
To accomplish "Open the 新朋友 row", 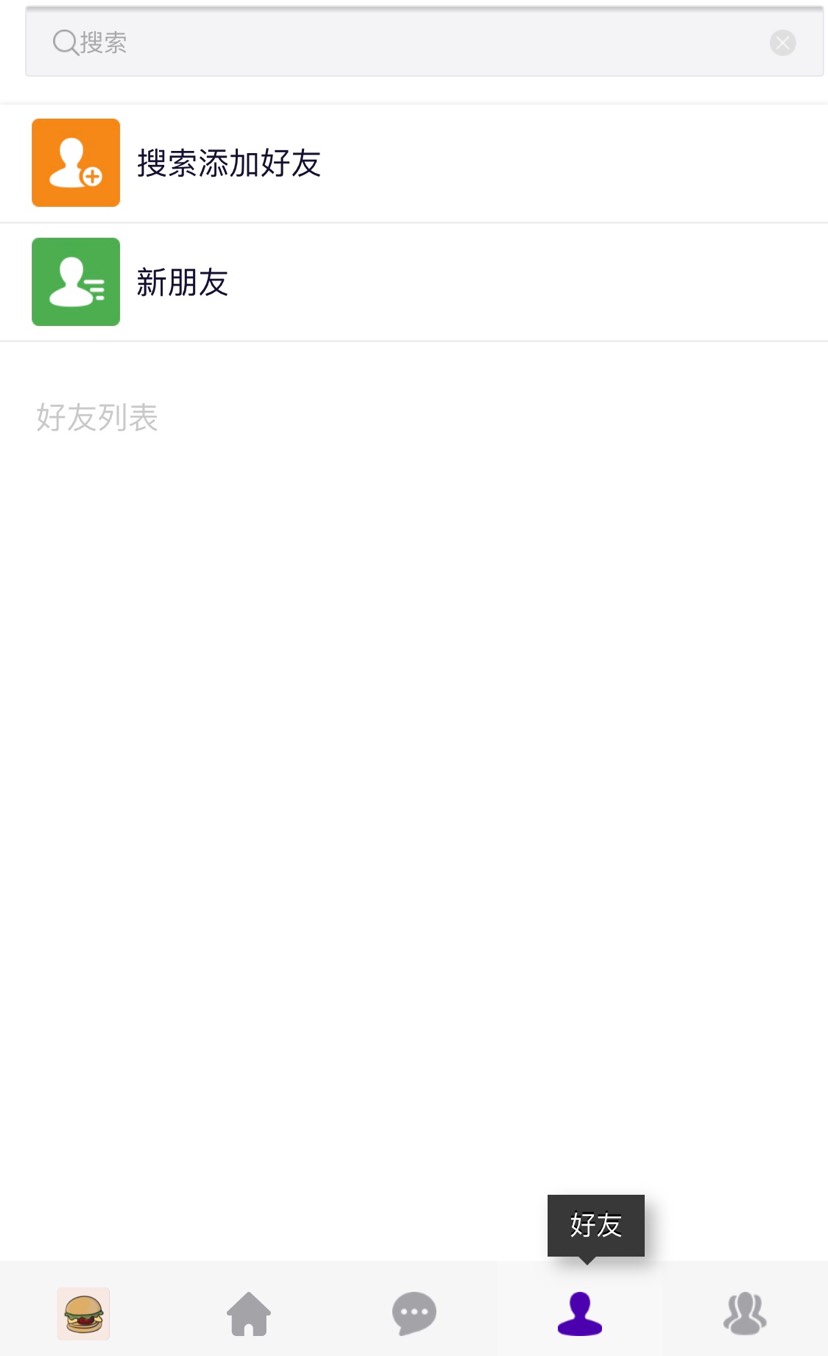I will 414,282.
